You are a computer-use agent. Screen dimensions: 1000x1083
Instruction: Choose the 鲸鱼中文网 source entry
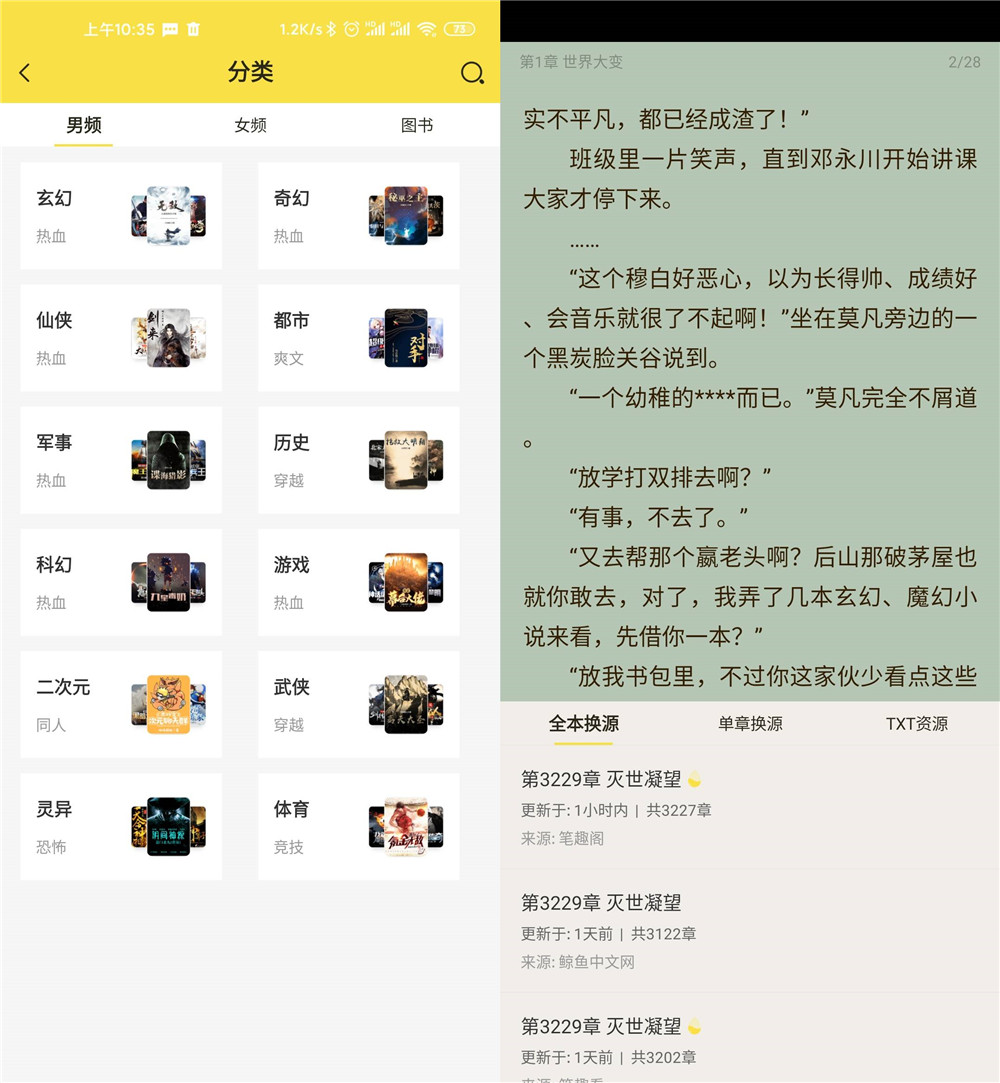tap(750, 932)
